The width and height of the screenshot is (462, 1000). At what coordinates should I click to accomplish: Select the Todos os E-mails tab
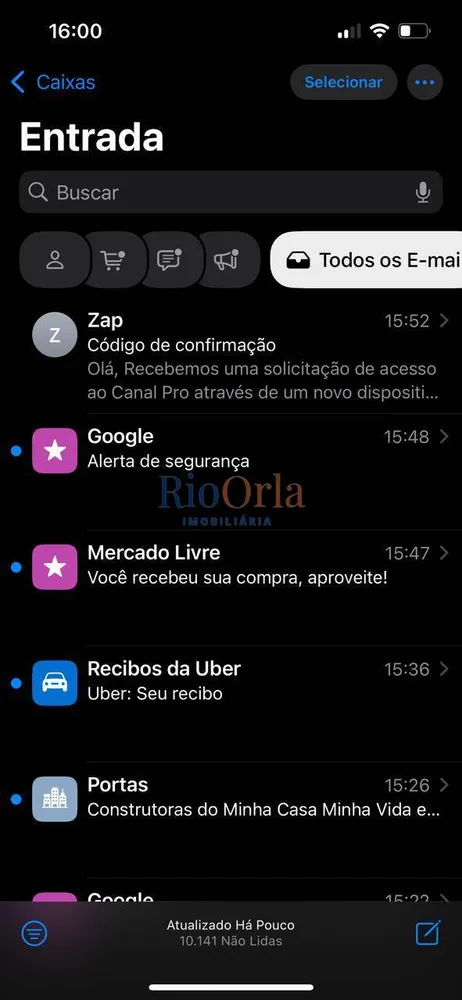366,260
